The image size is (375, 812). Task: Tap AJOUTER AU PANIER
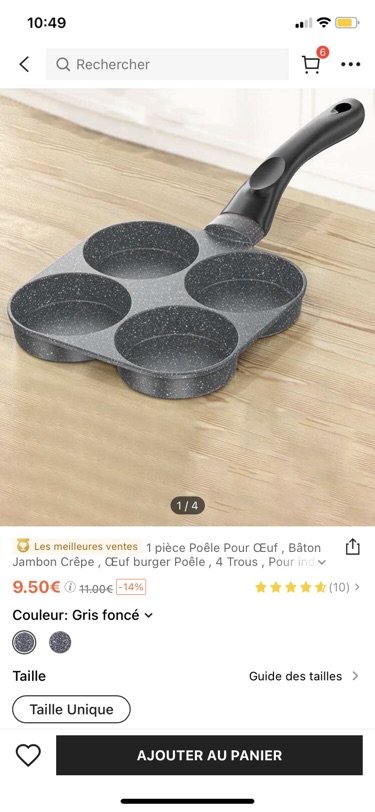click(x=209, y=755)
